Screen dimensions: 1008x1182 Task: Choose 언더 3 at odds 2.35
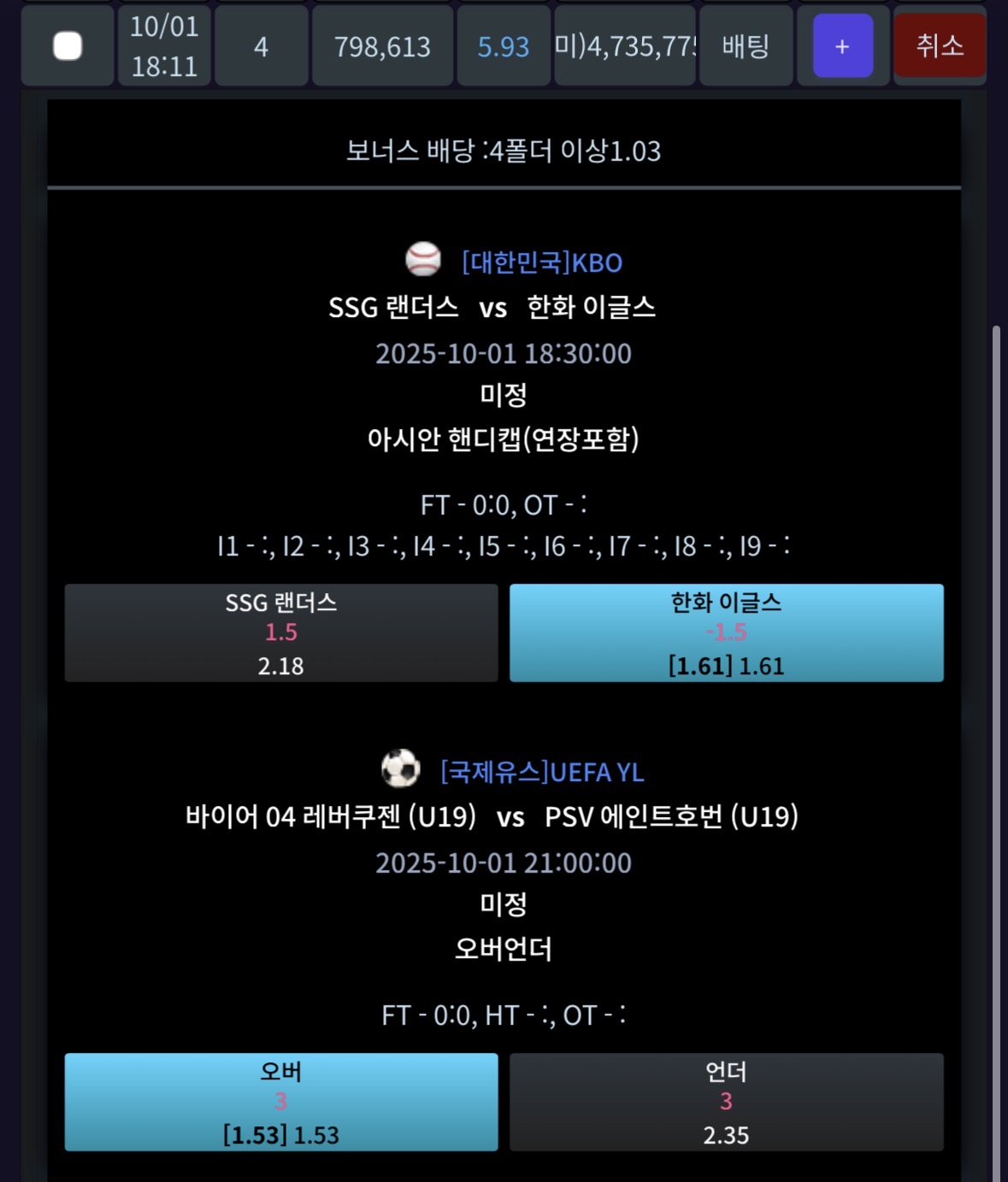tap(727, 1103)
